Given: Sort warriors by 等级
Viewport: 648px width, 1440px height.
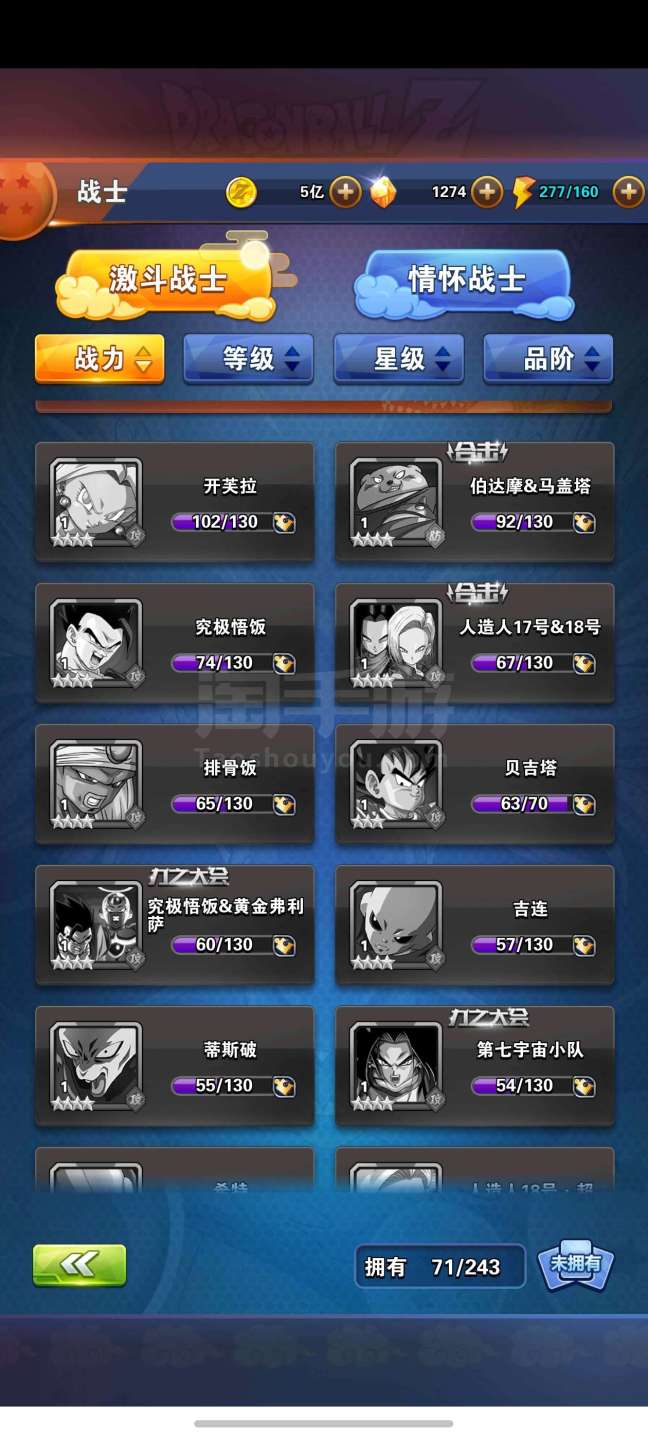Looking at the screenshot, I should (249, 359).
